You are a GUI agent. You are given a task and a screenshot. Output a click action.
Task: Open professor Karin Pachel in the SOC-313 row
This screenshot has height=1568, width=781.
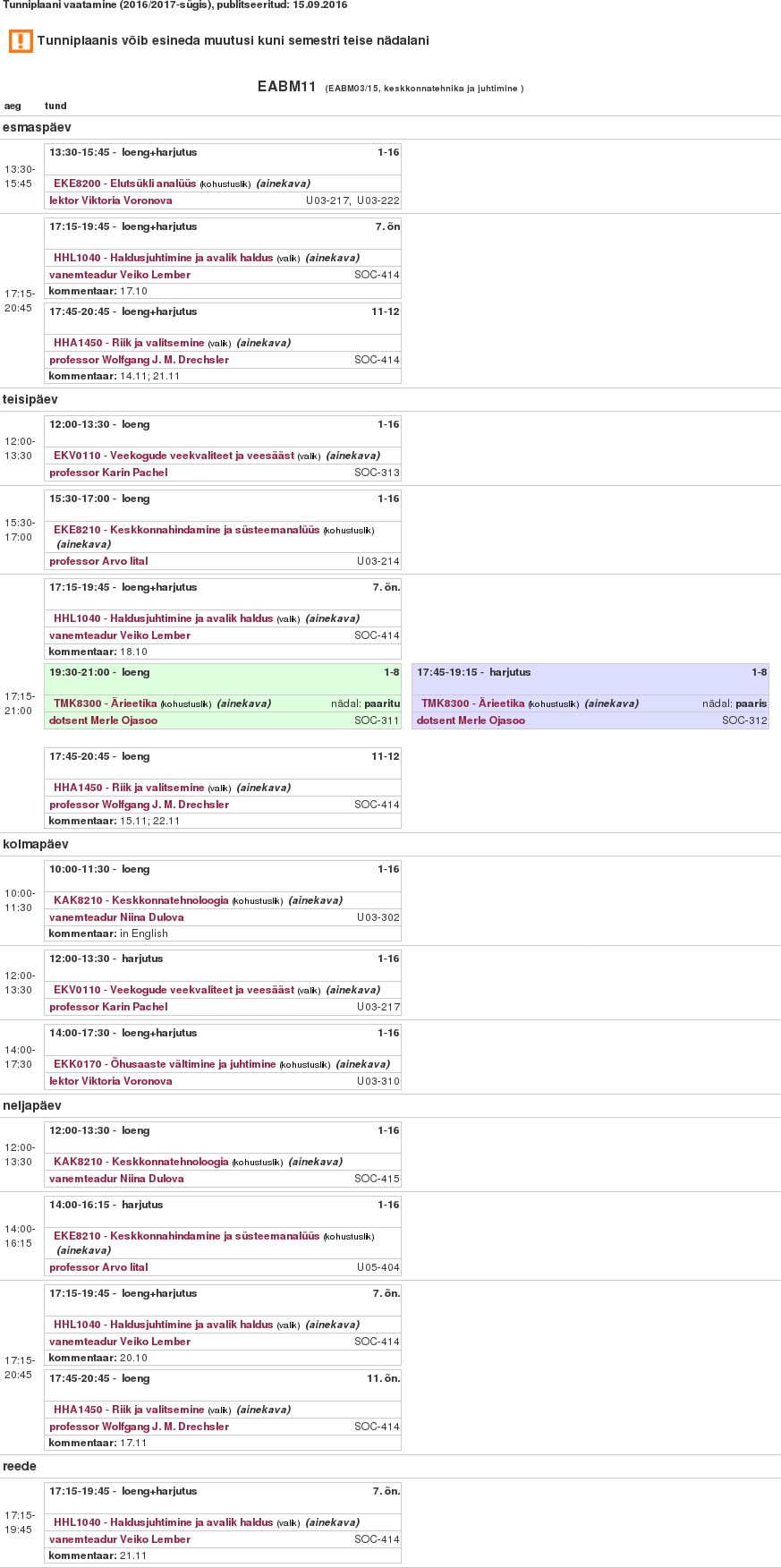tap(108, 473)
